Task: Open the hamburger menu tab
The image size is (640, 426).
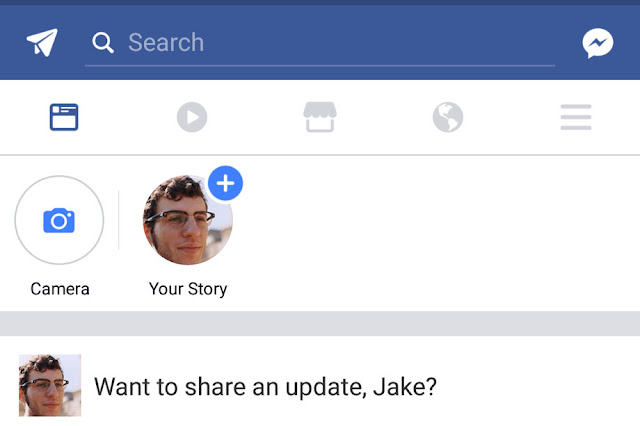Action: click(576, 118)
